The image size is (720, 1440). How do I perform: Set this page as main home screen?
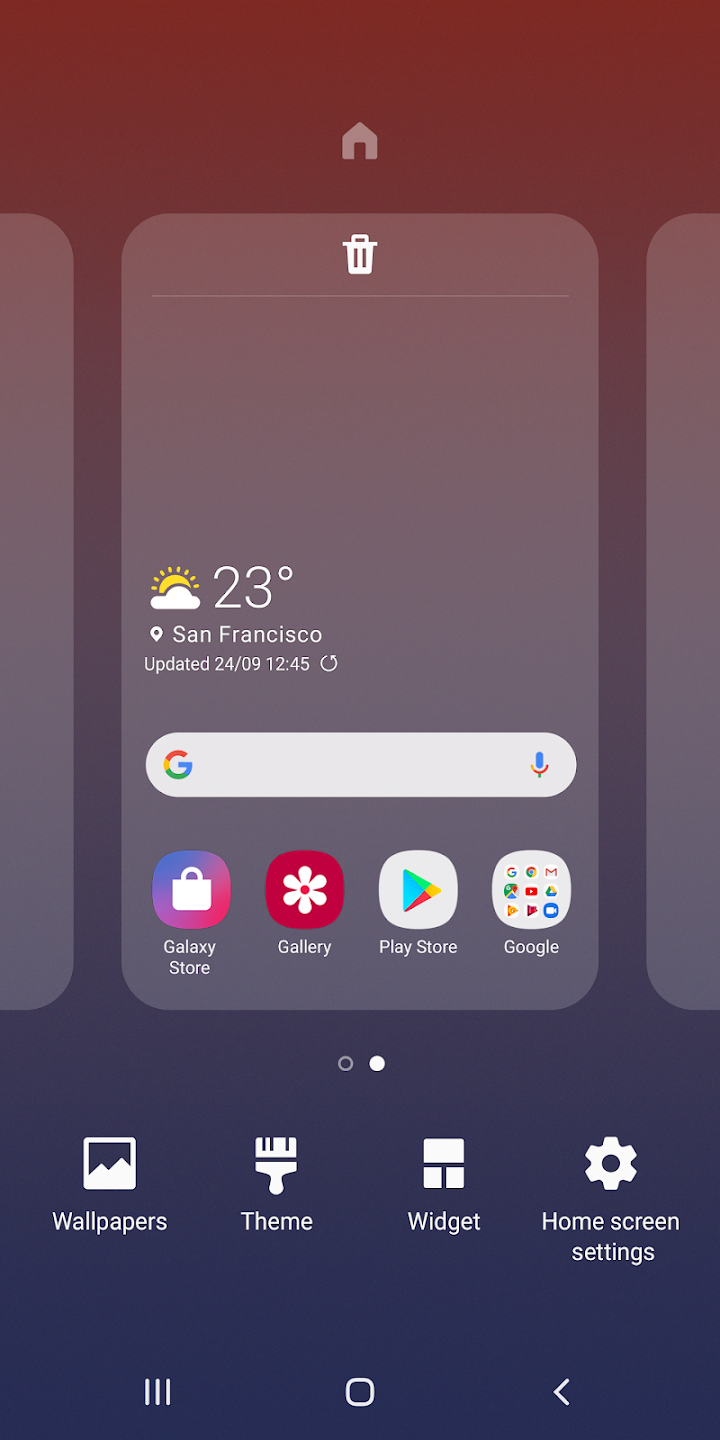(360, 141)
